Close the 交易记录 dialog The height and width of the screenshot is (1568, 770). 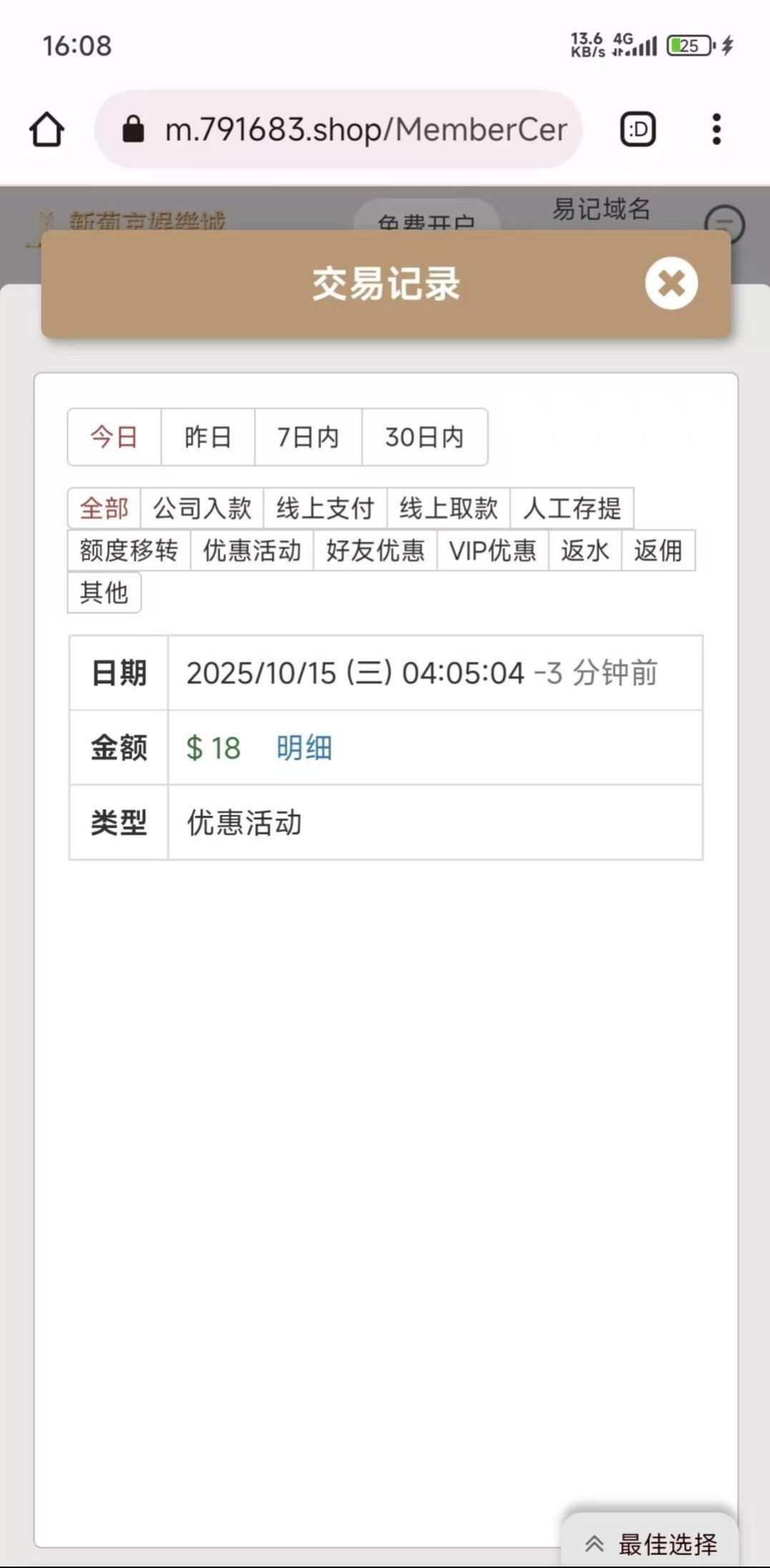click(671, 283)
